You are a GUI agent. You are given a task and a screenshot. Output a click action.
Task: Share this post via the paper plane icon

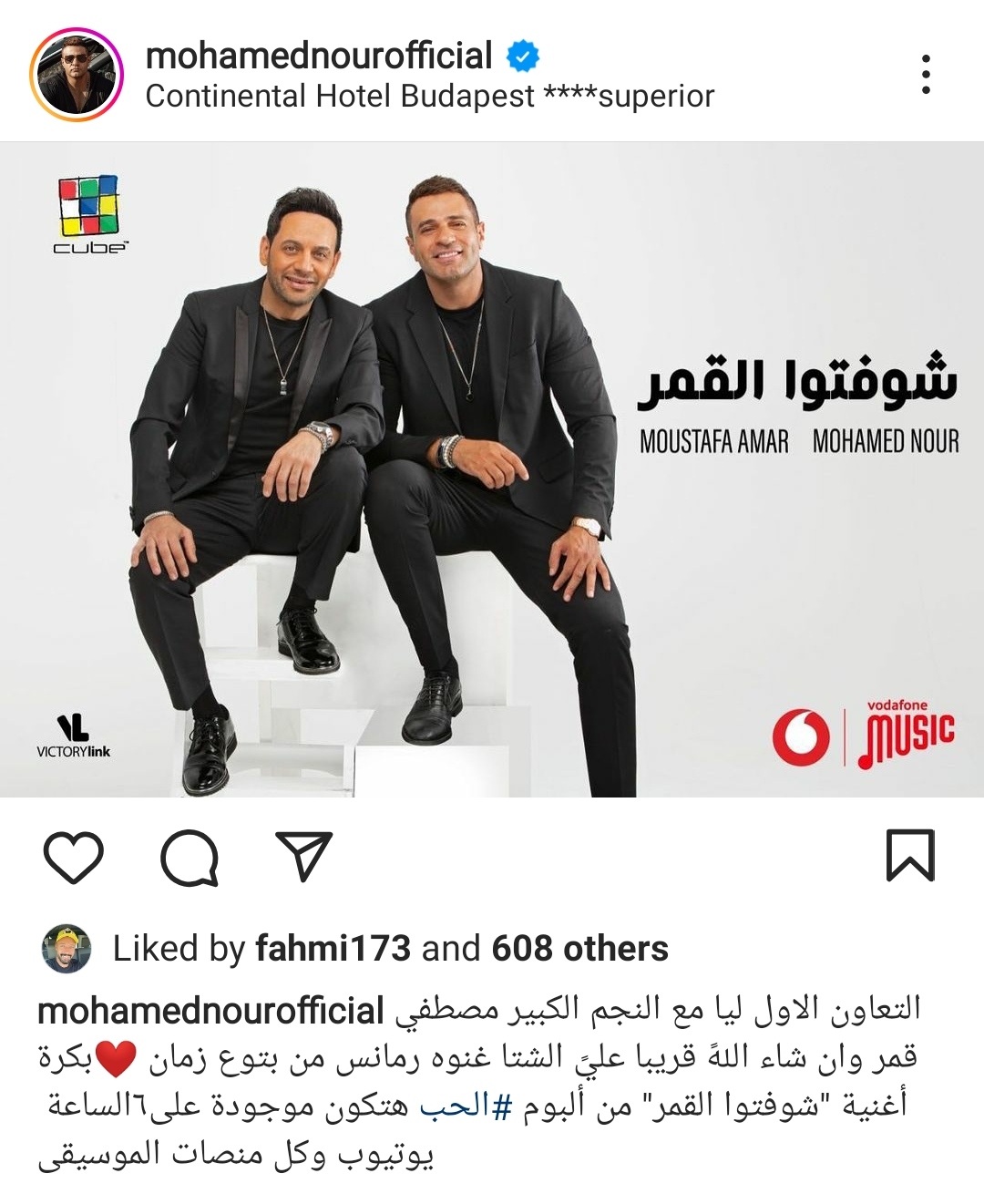pyautogui.click(x=303, y=855)
